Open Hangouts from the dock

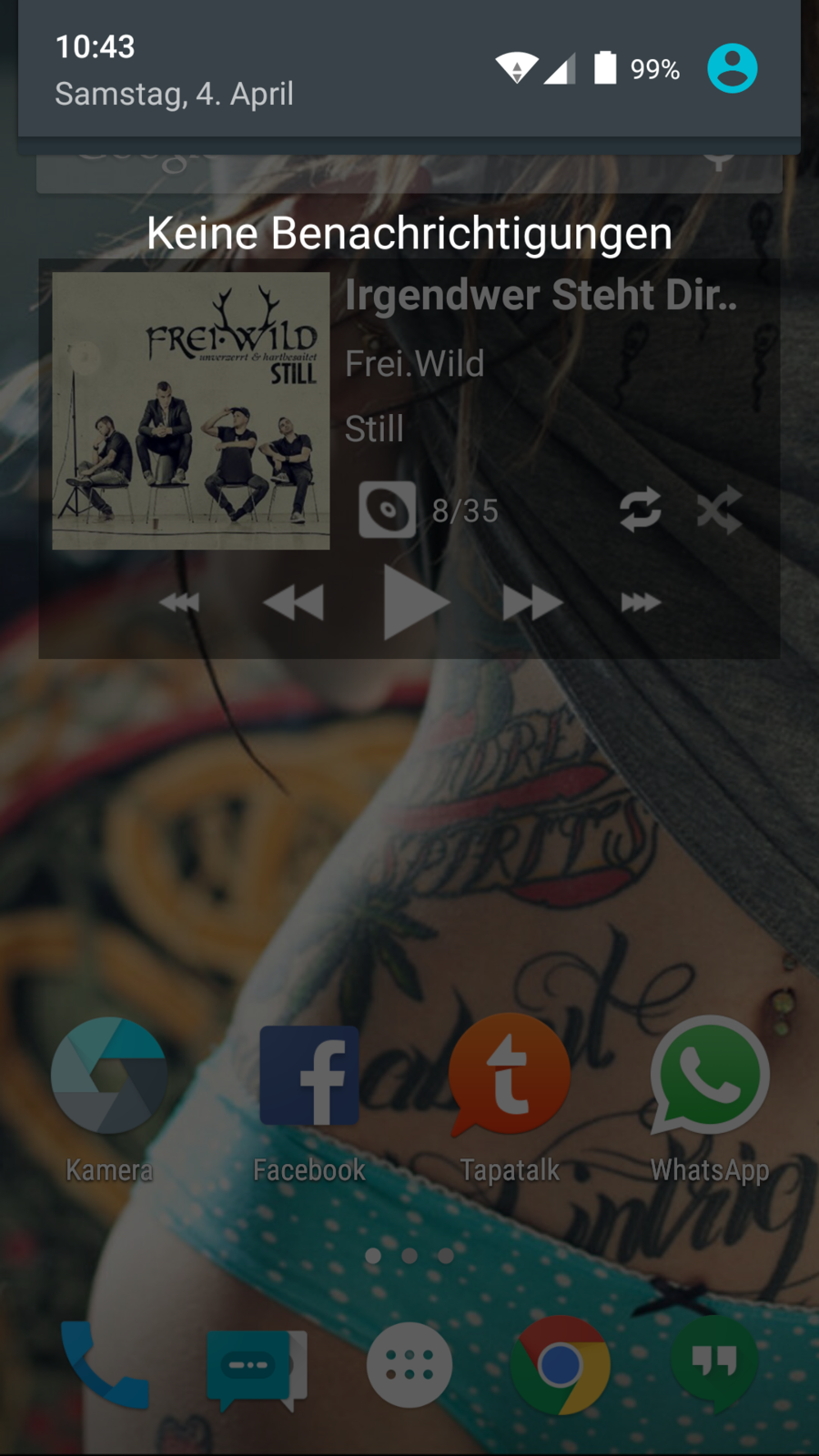(714, 1362)
